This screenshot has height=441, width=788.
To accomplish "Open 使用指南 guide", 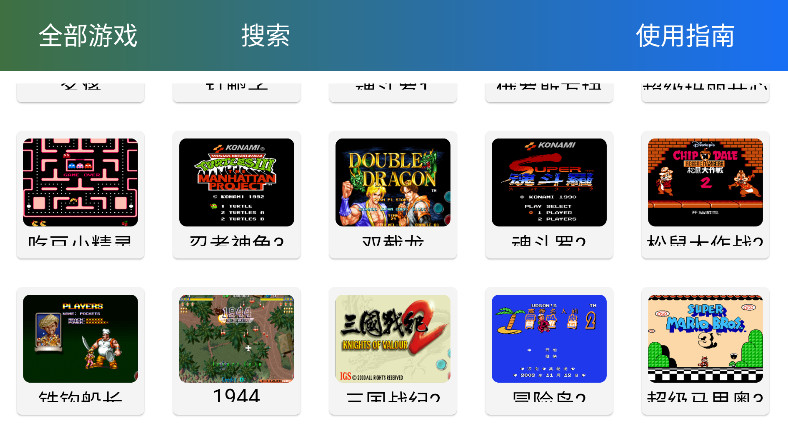I will tap(685, 36).
